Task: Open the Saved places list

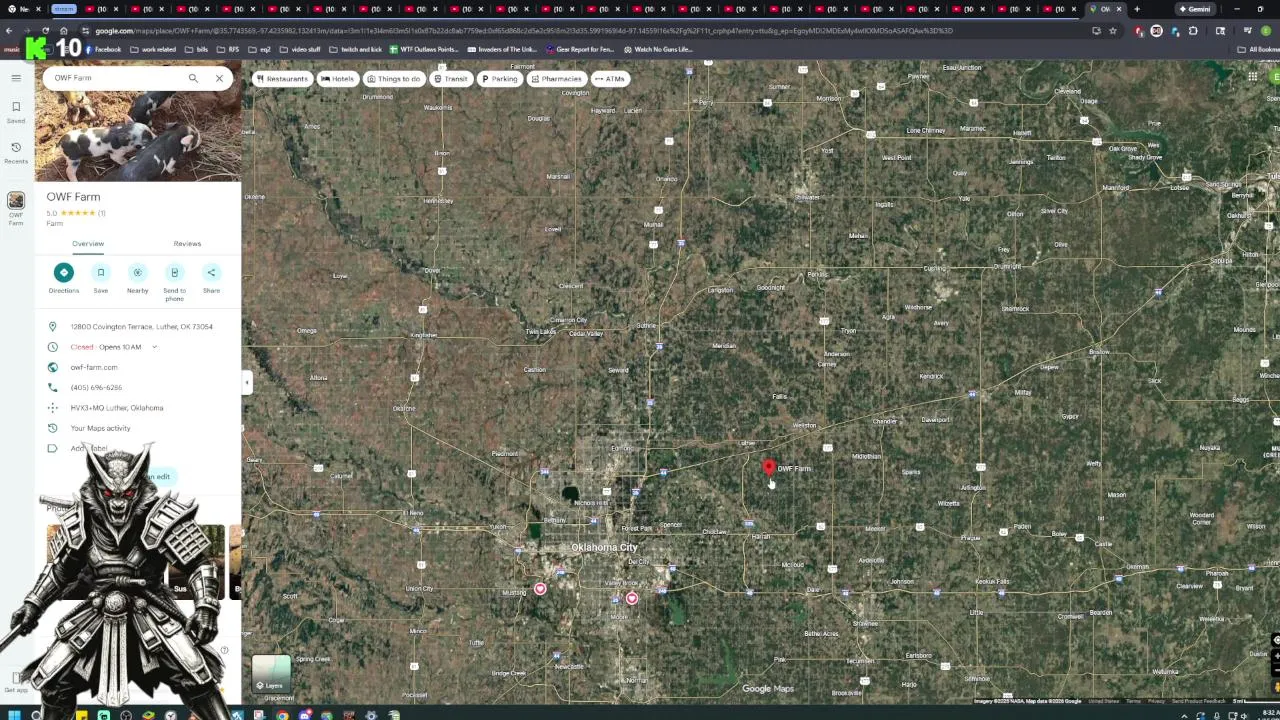Action: (x=16, y=111)
